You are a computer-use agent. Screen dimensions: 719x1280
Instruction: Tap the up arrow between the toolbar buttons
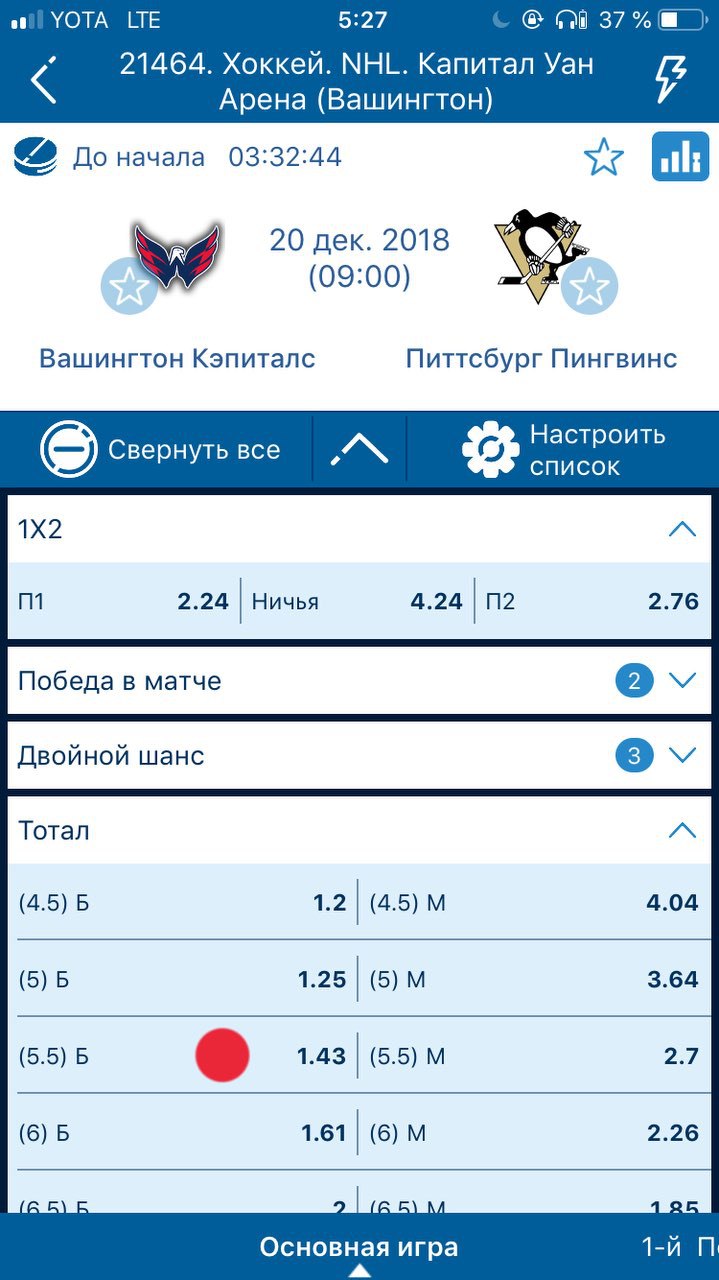(x=359, y=449)
